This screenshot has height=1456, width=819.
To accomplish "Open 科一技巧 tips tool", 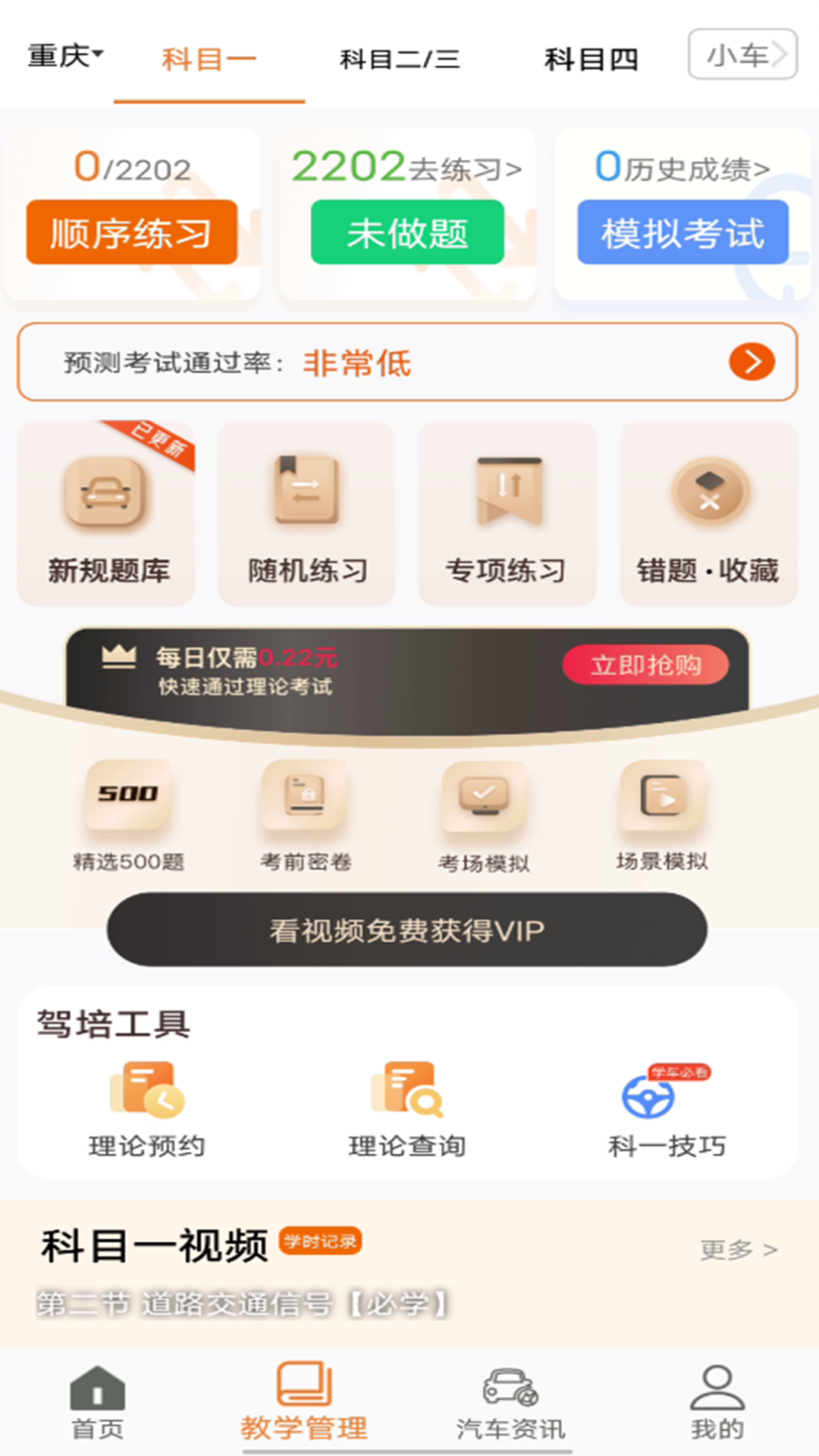I will (x=667, y=1109).
